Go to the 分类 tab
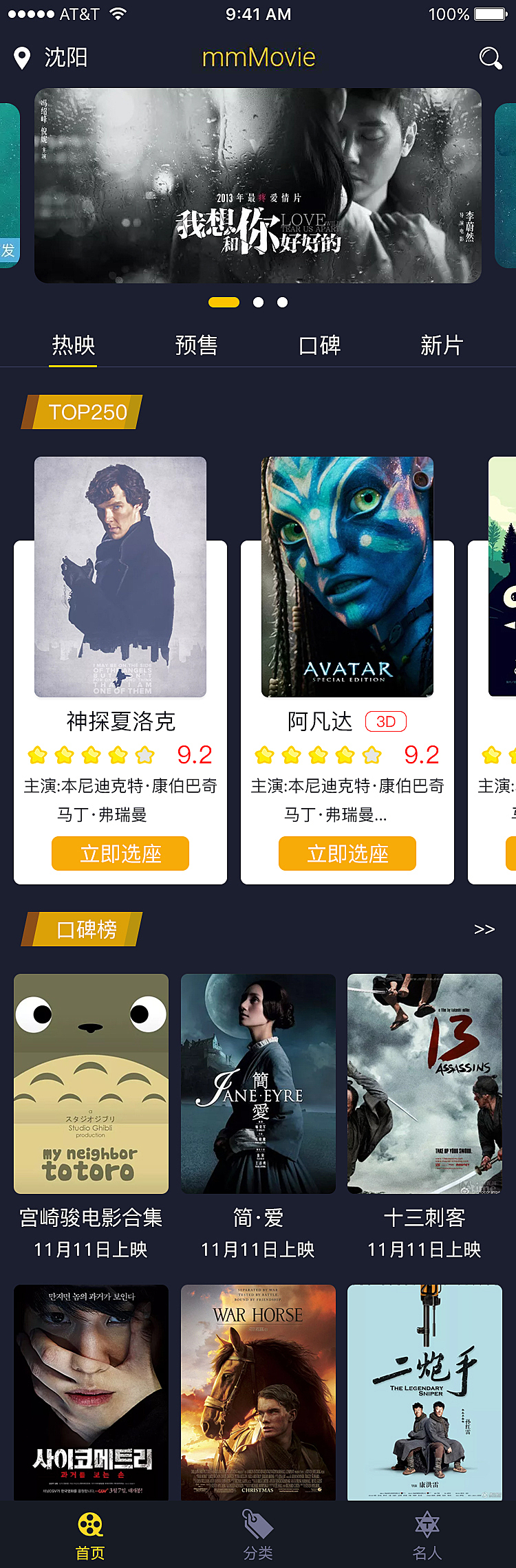The image size is (516, 1568). (x=258, y=1535)
